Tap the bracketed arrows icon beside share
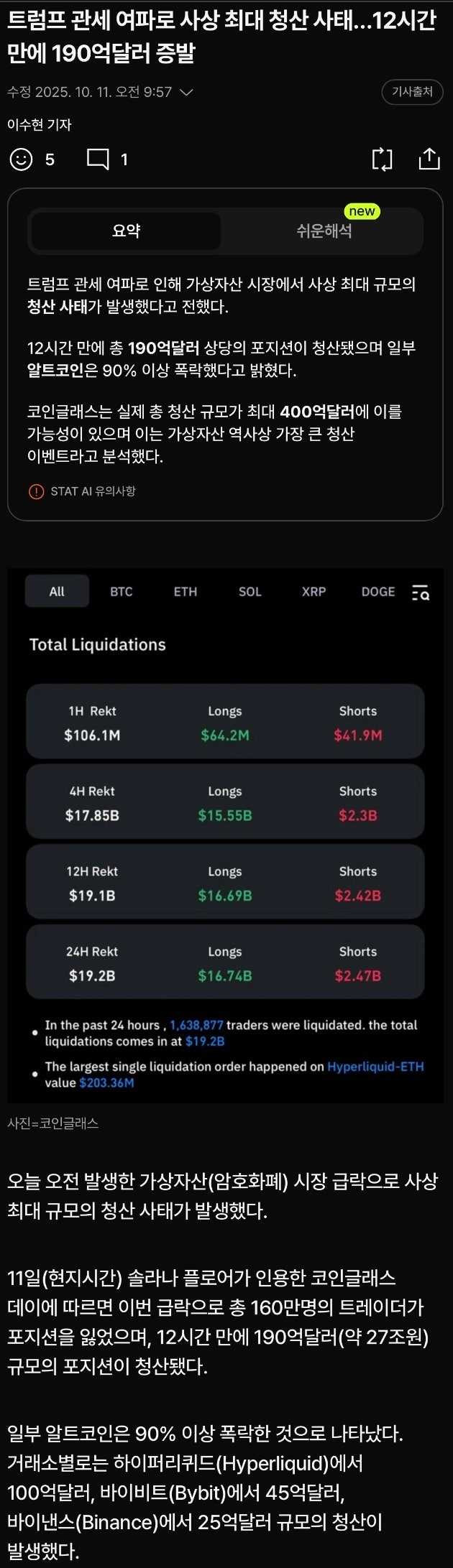Image resolution: width=453 pixels, height=1568 pixels. point(383,159)
